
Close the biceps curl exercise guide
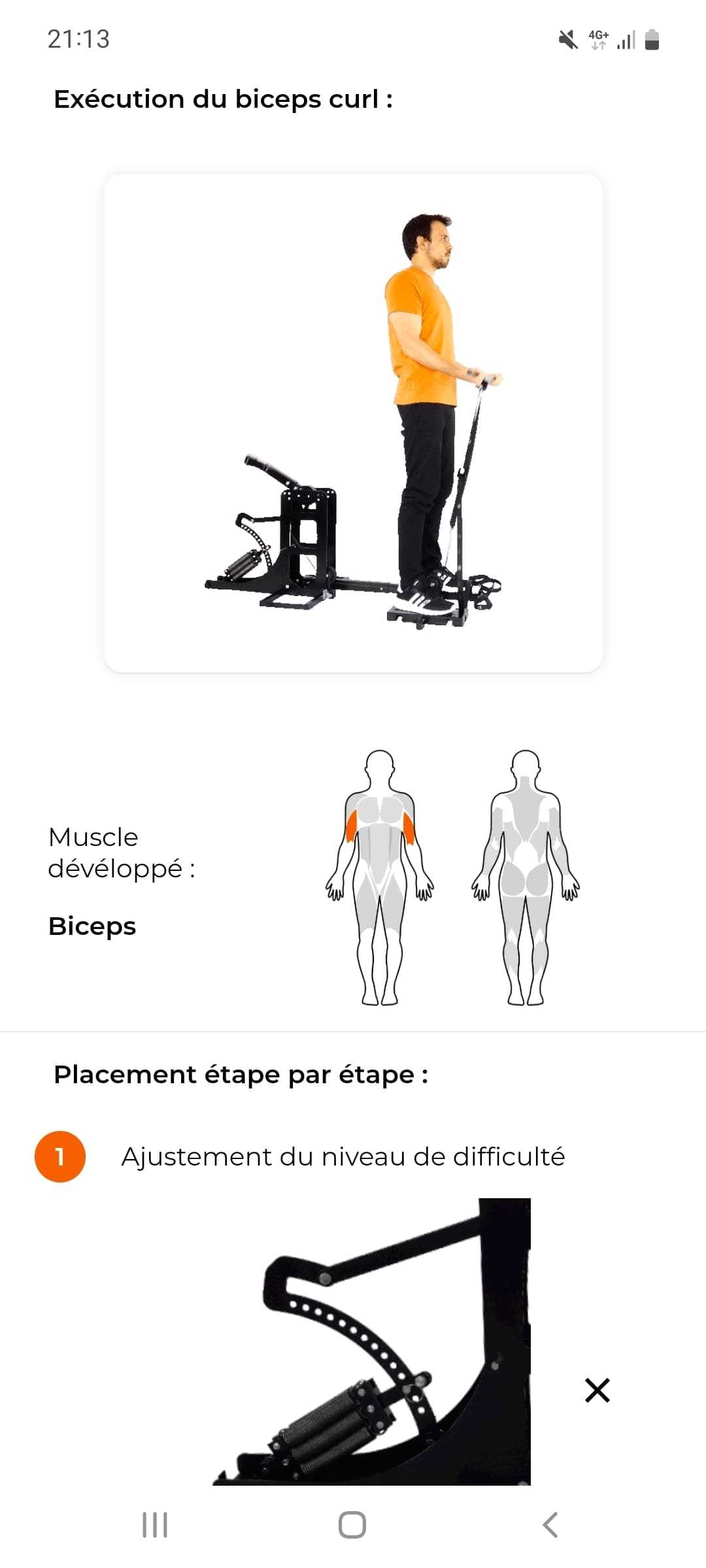click(x=597, y=1390)
